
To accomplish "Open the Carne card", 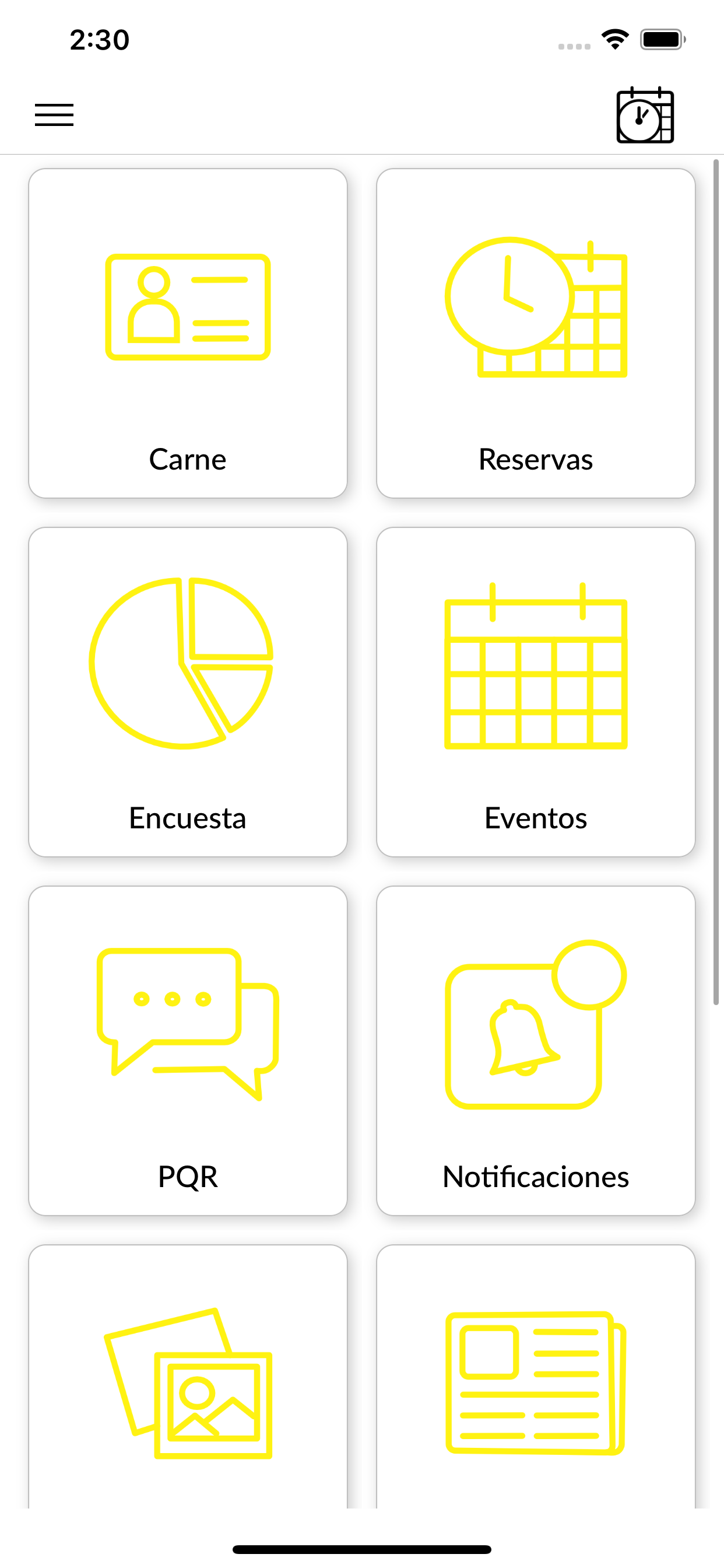I will coord(188,333).
